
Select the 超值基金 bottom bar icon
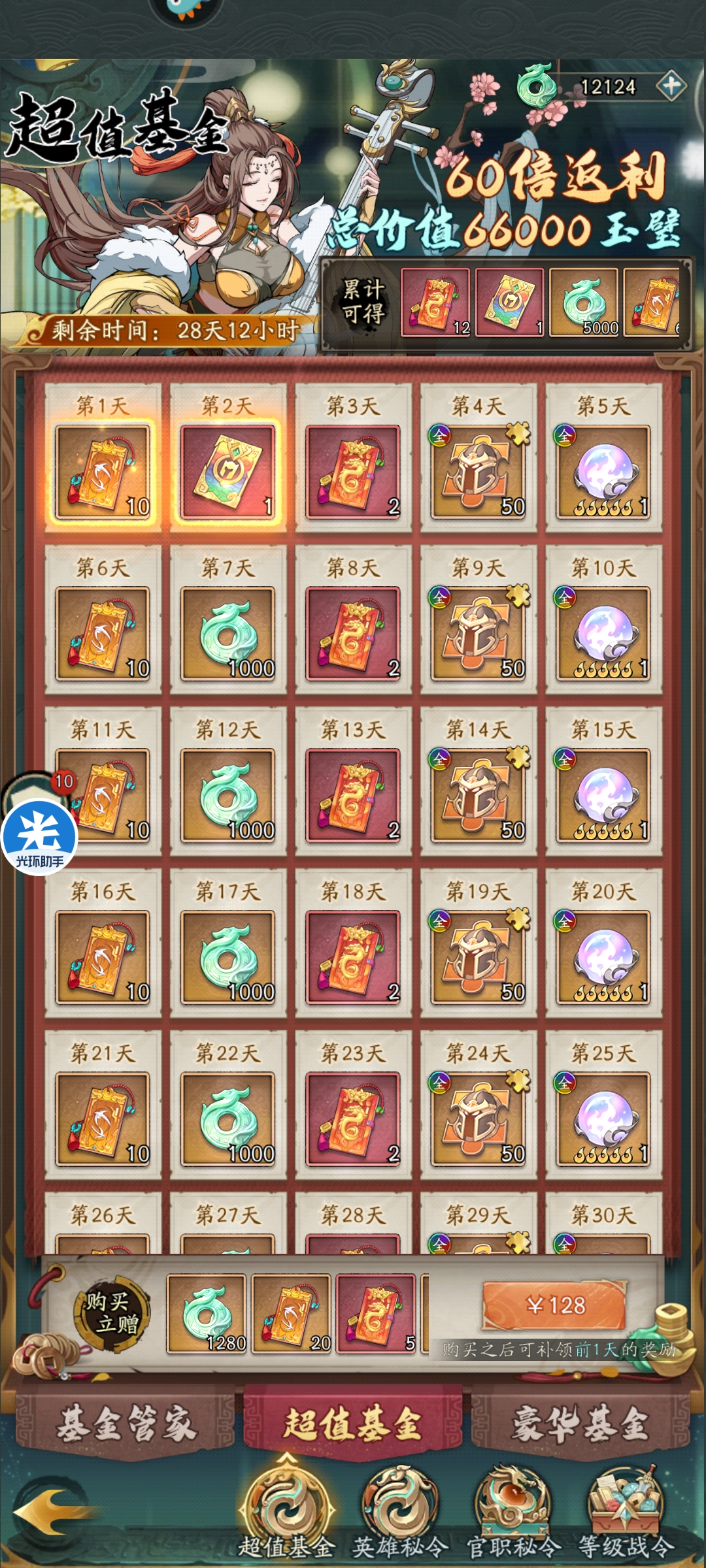click(286, 1509)
